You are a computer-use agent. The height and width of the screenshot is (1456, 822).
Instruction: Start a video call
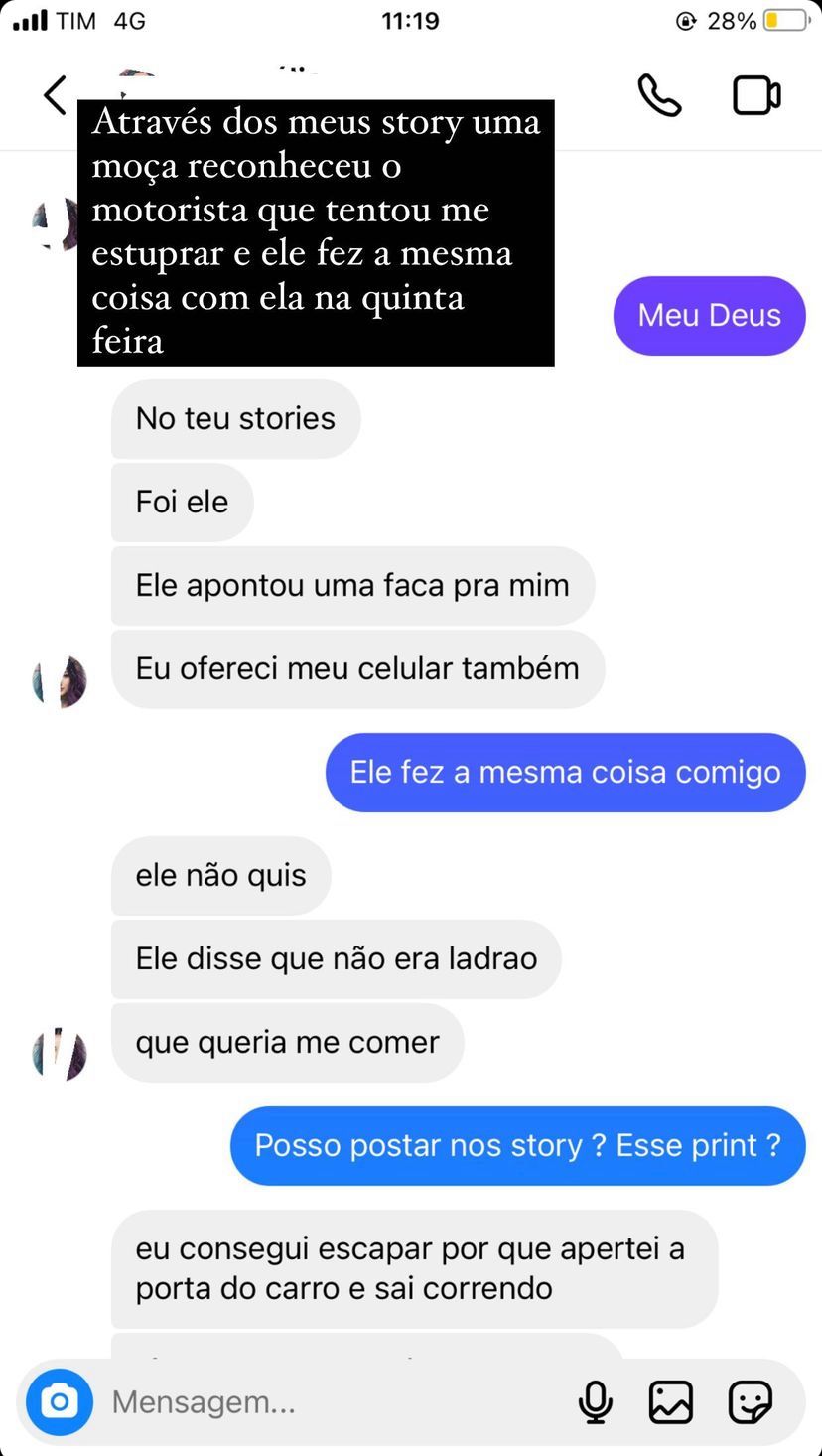tap(756, 95)
